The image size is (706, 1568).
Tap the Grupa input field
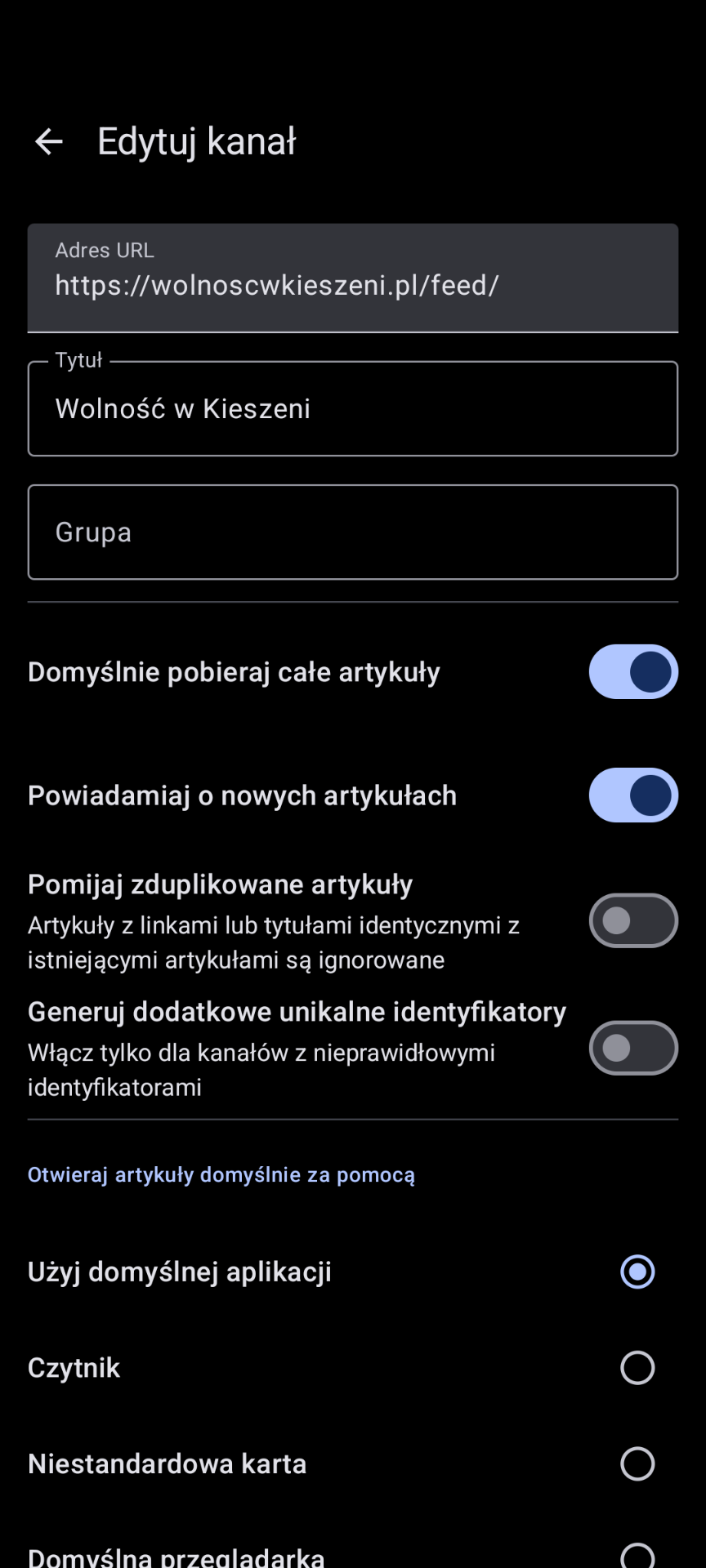click(x=353, y=532)
